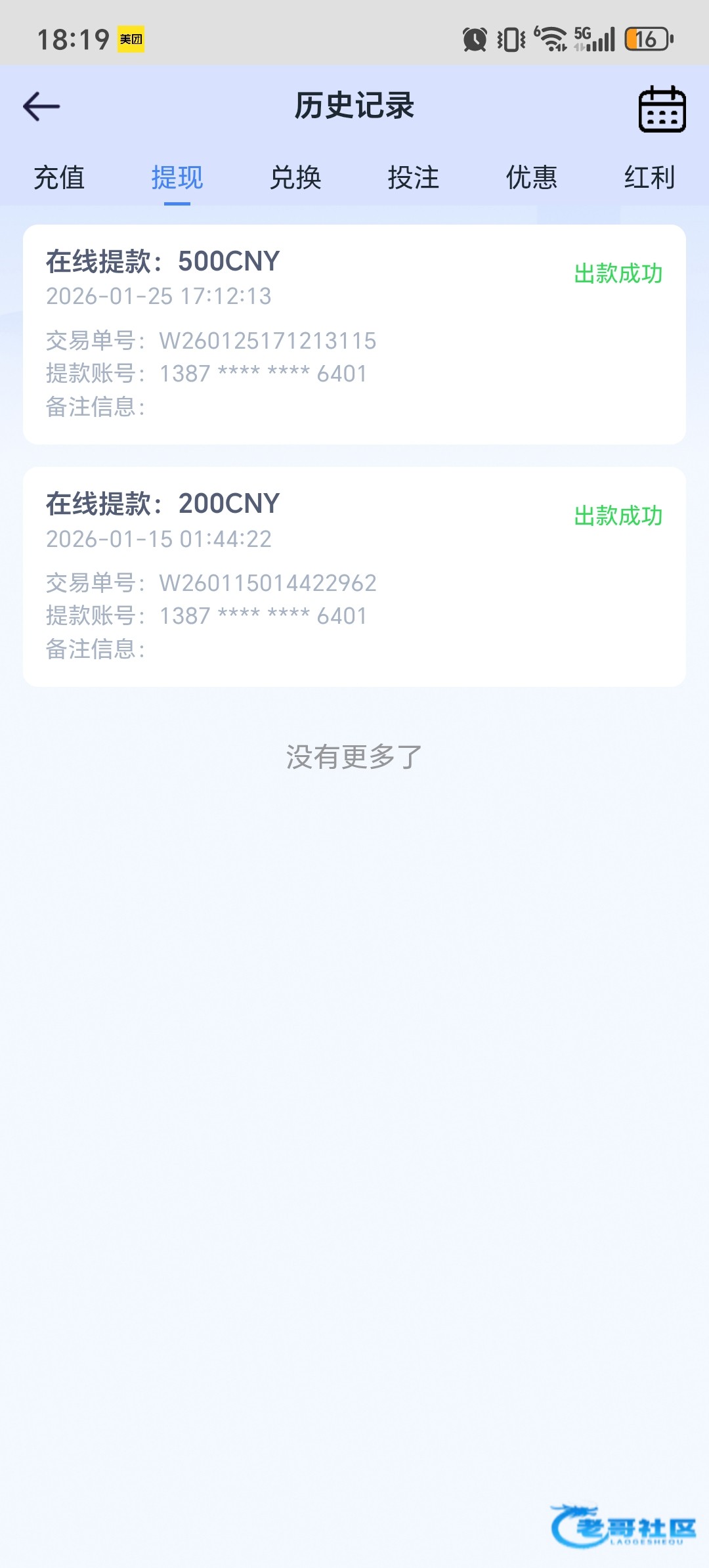Open the calendar date filter
The height and width of the screenshot is (1568, 709).
click(662, 109)
